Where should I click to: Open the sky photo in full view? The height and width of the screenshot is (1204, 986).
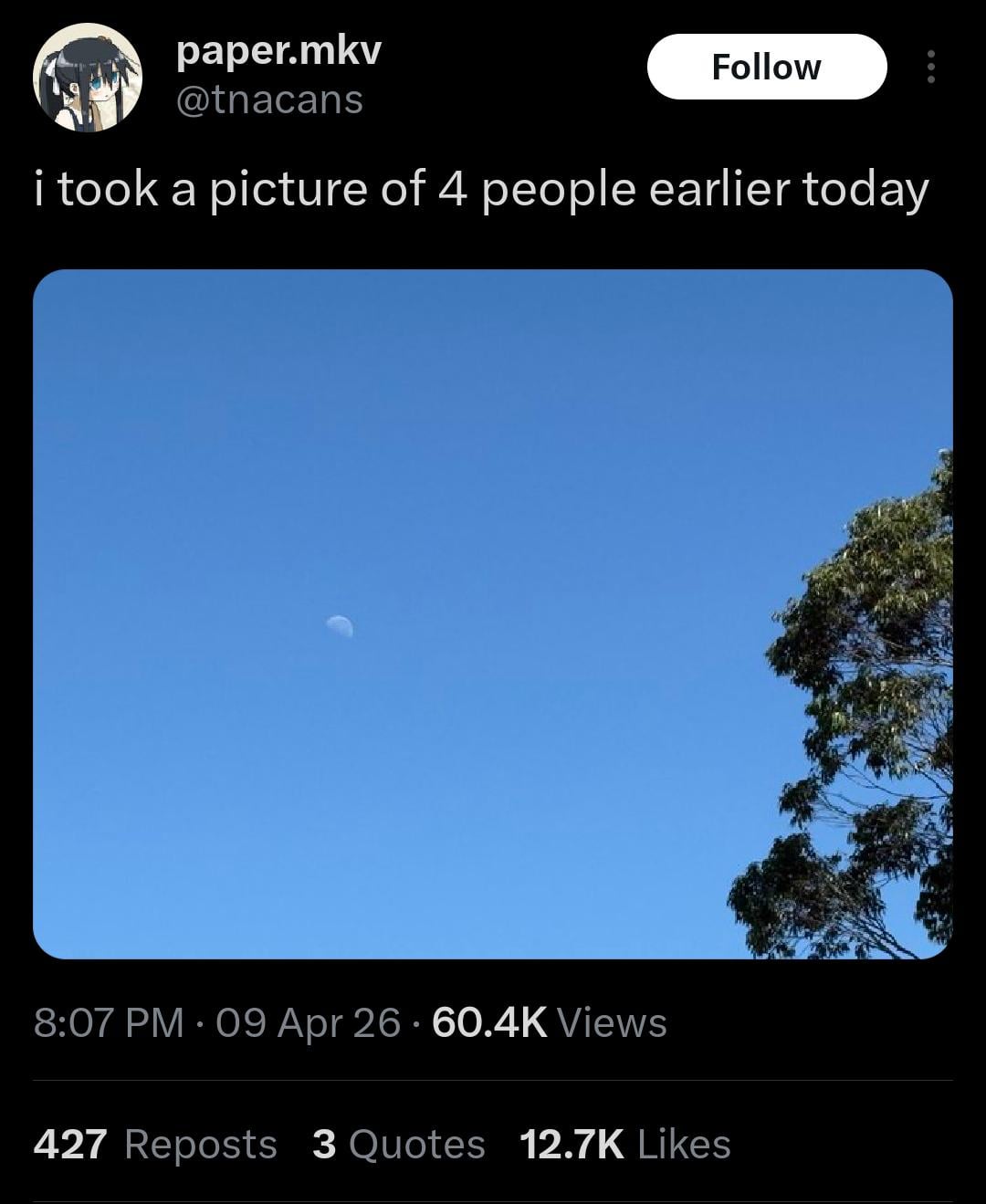click(492, 613)
